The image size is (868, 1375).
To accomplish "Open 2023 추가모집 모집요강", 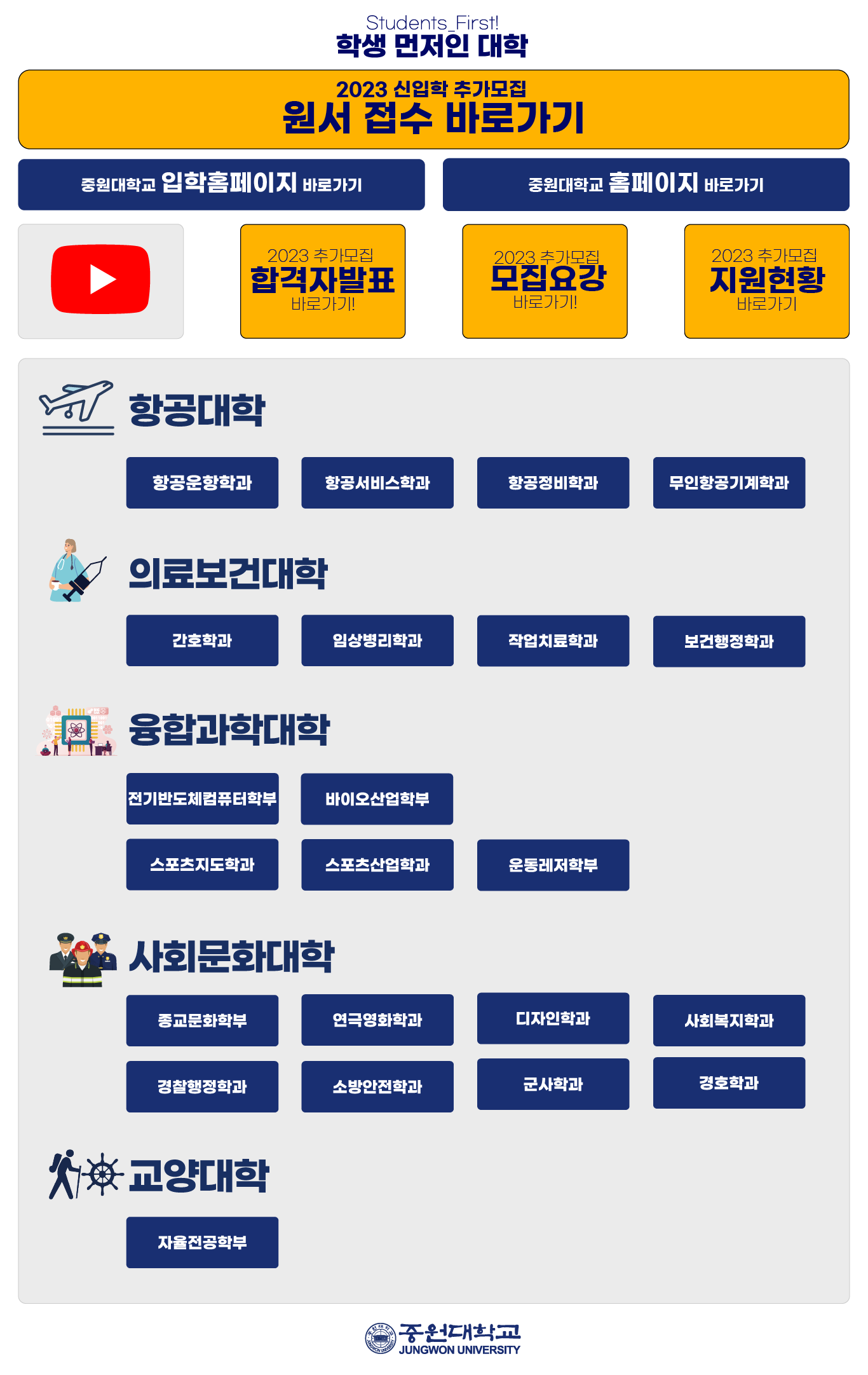I will 545,280.
